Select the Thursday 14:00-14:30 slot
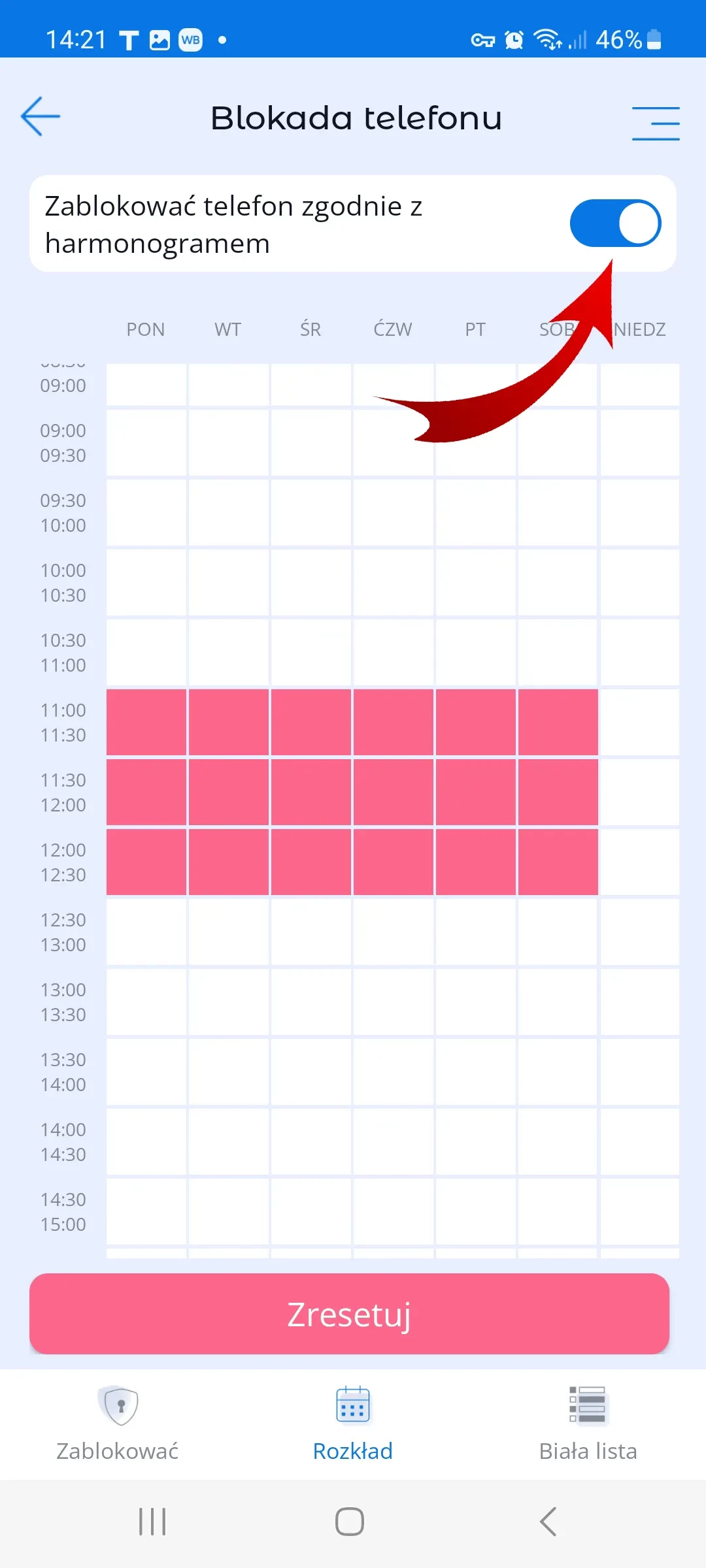This screenshot has width=706, height=1568. point(394,1141)
